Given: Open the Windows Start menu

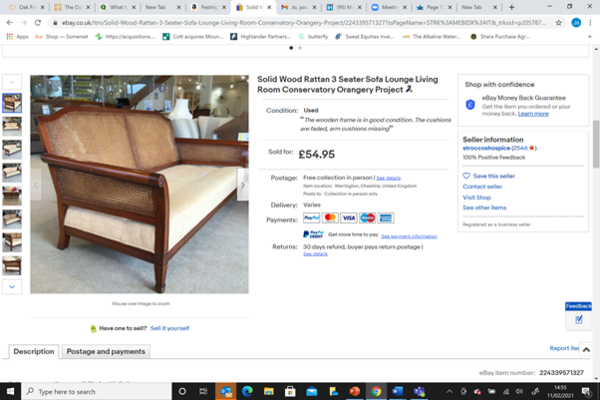Looking at the screenshot, I should coord(9,392).
